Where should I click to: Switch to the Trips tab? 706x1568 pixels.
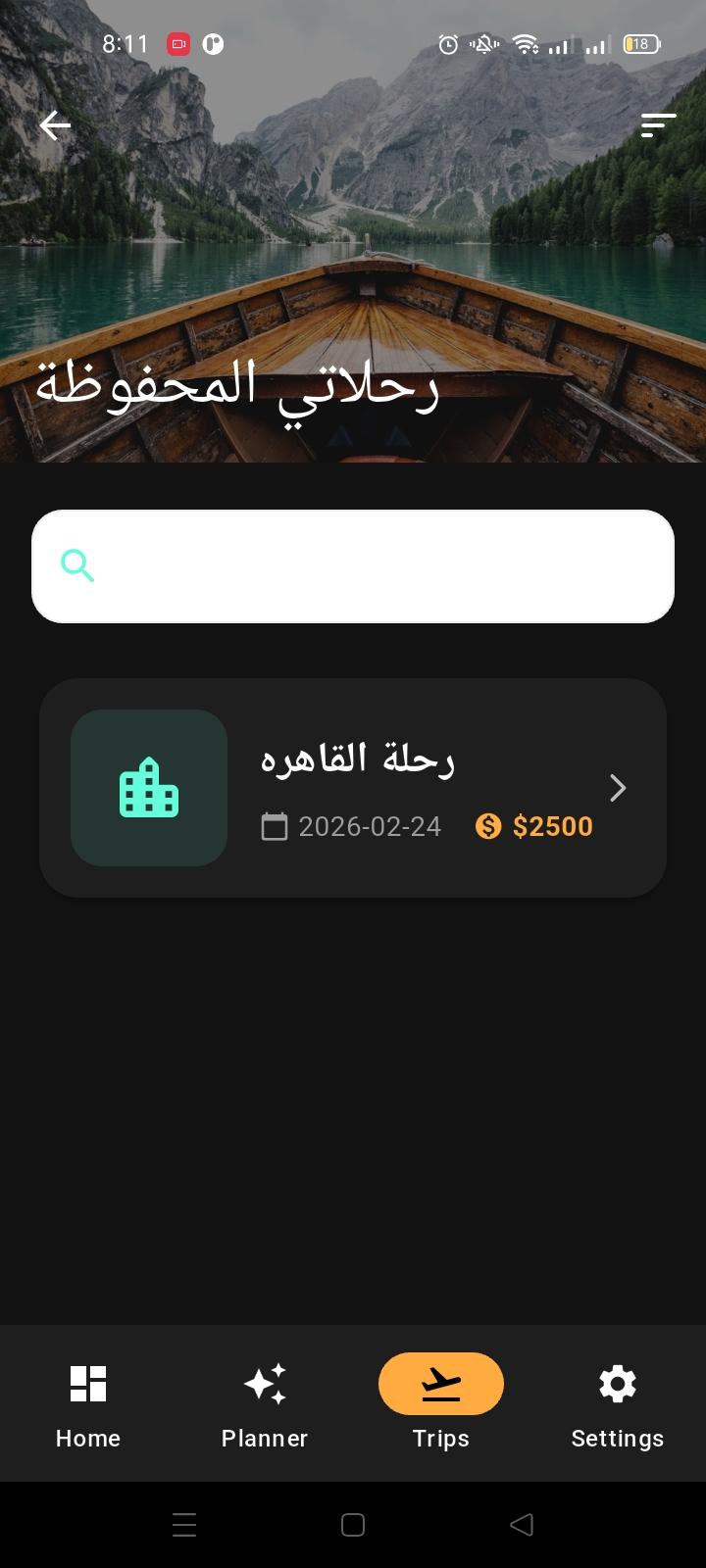441,1403
